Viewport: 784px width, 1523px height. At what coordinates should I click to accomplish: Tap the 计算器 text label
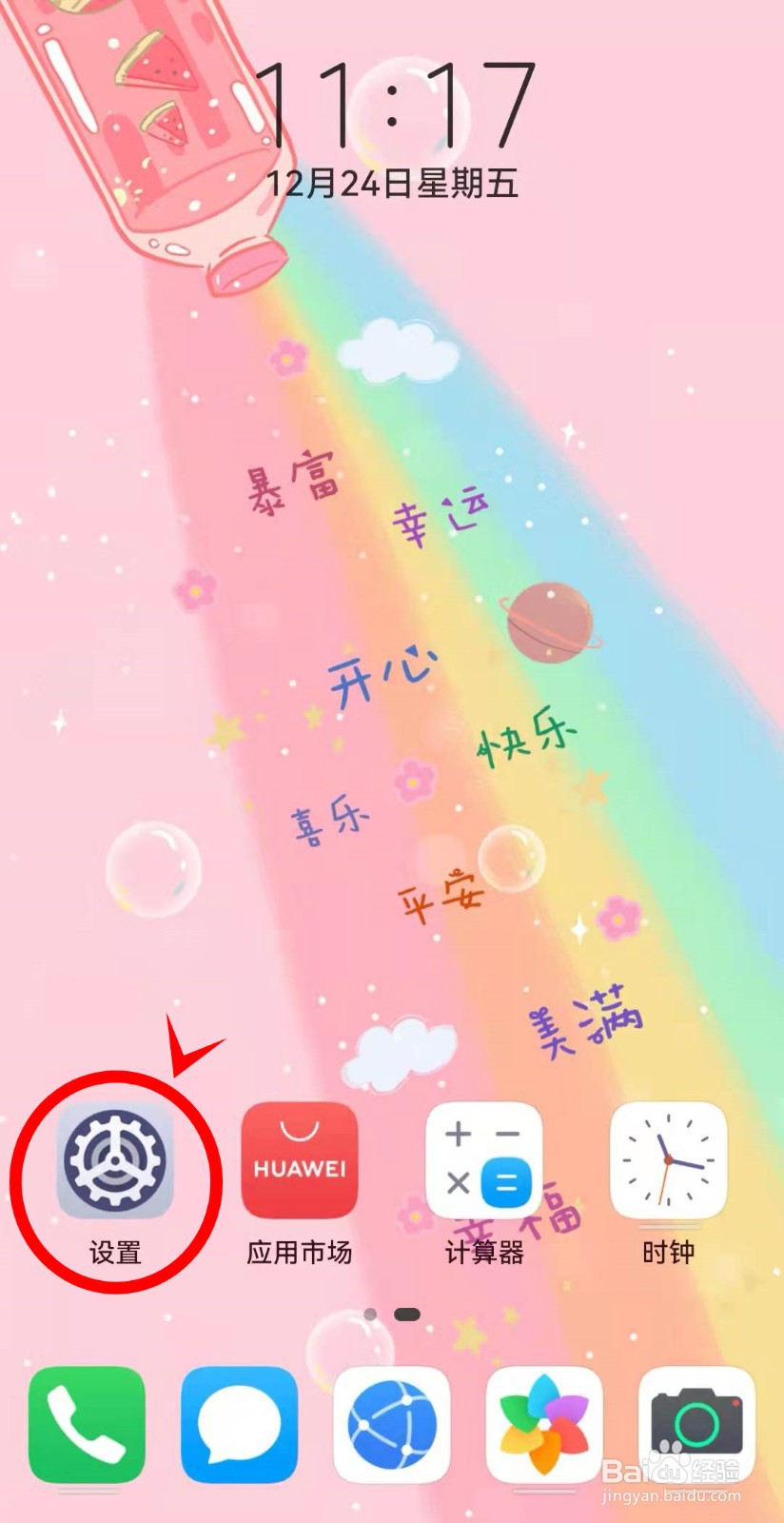485,1253
